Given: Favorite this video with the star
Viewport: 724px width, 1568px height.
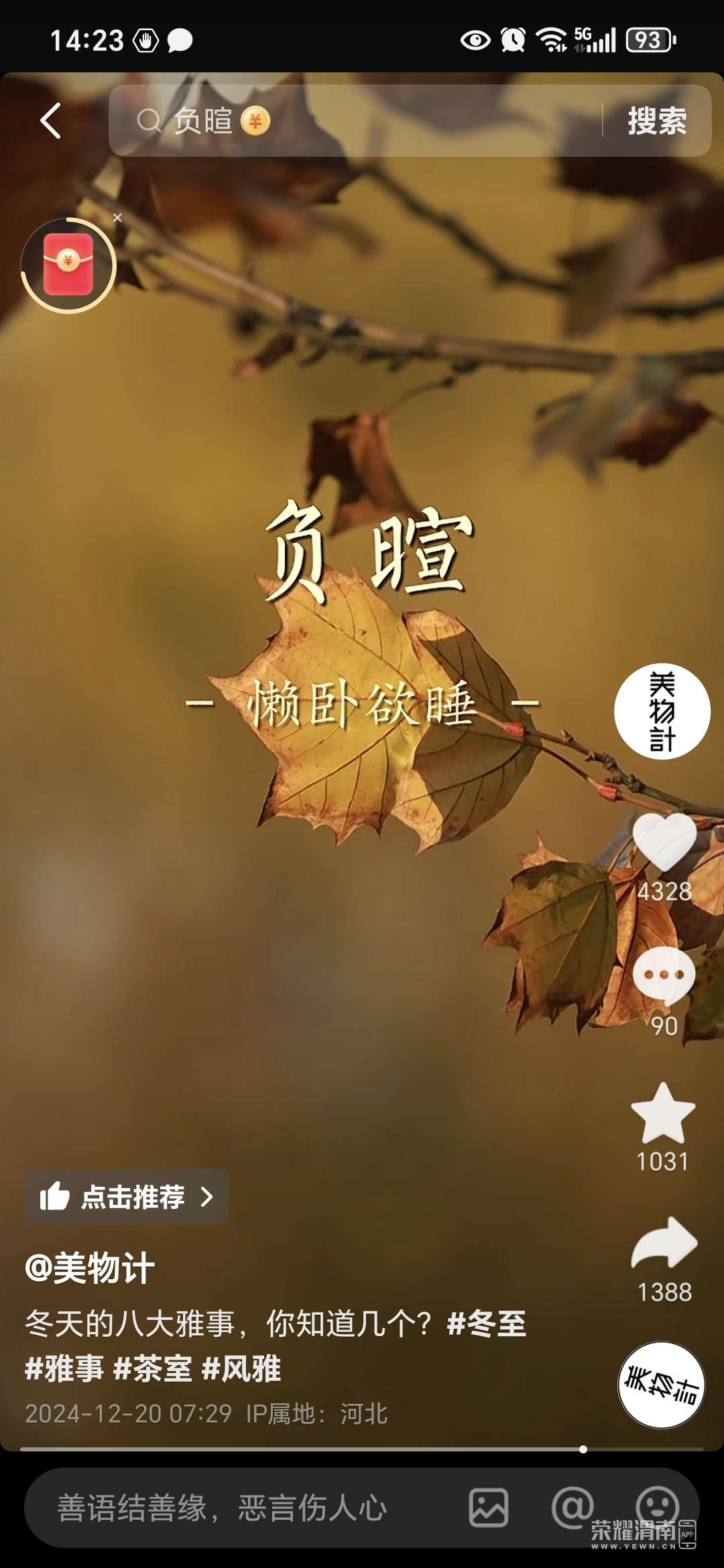Looking at the screenshot, I should tap(663, 1114).
